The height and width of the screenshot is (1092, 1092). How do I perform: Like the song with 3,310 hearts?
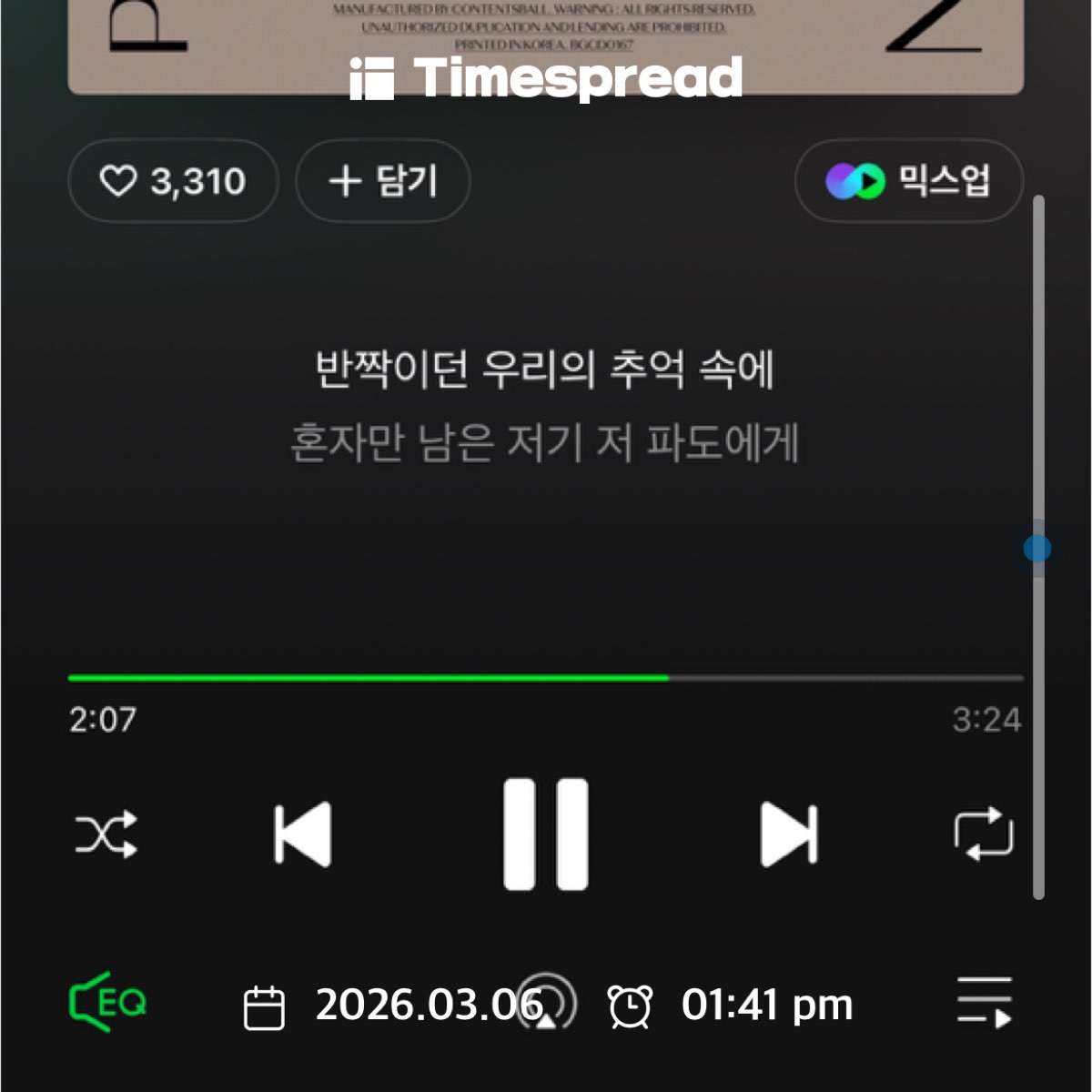pyautogui.click(x=173, y=181)
